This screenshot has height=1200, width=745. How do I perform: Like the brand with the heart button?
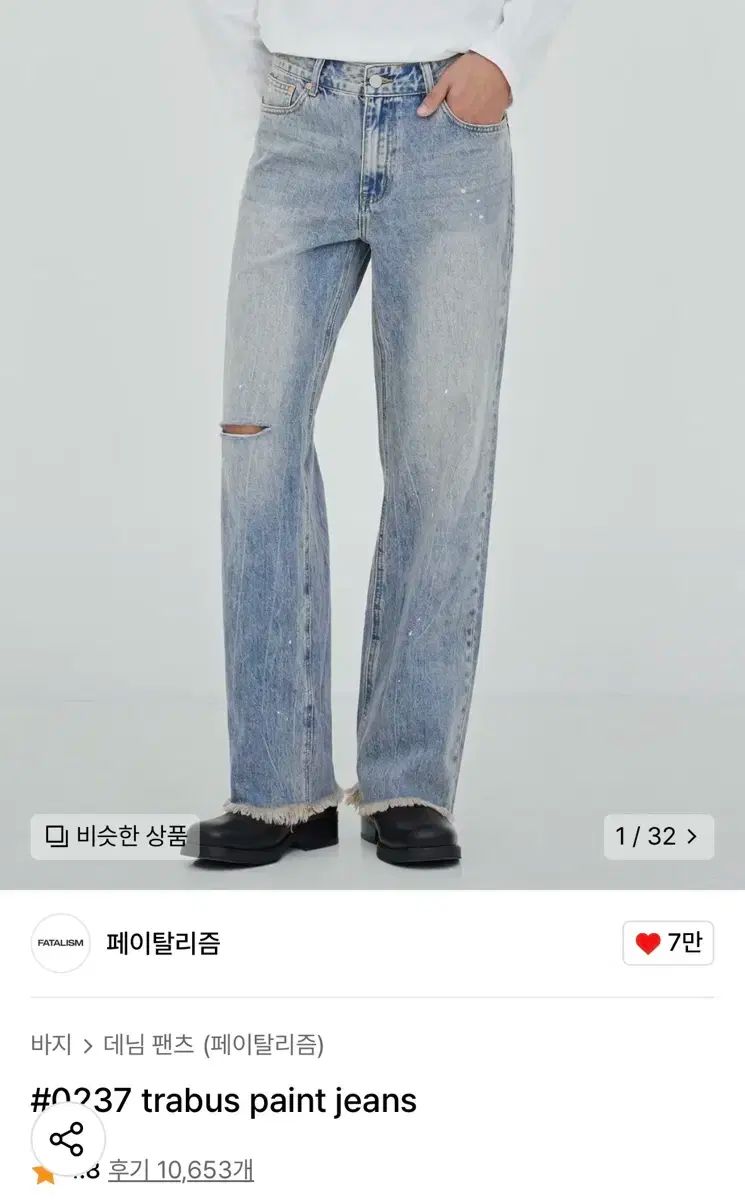[668, 943]
